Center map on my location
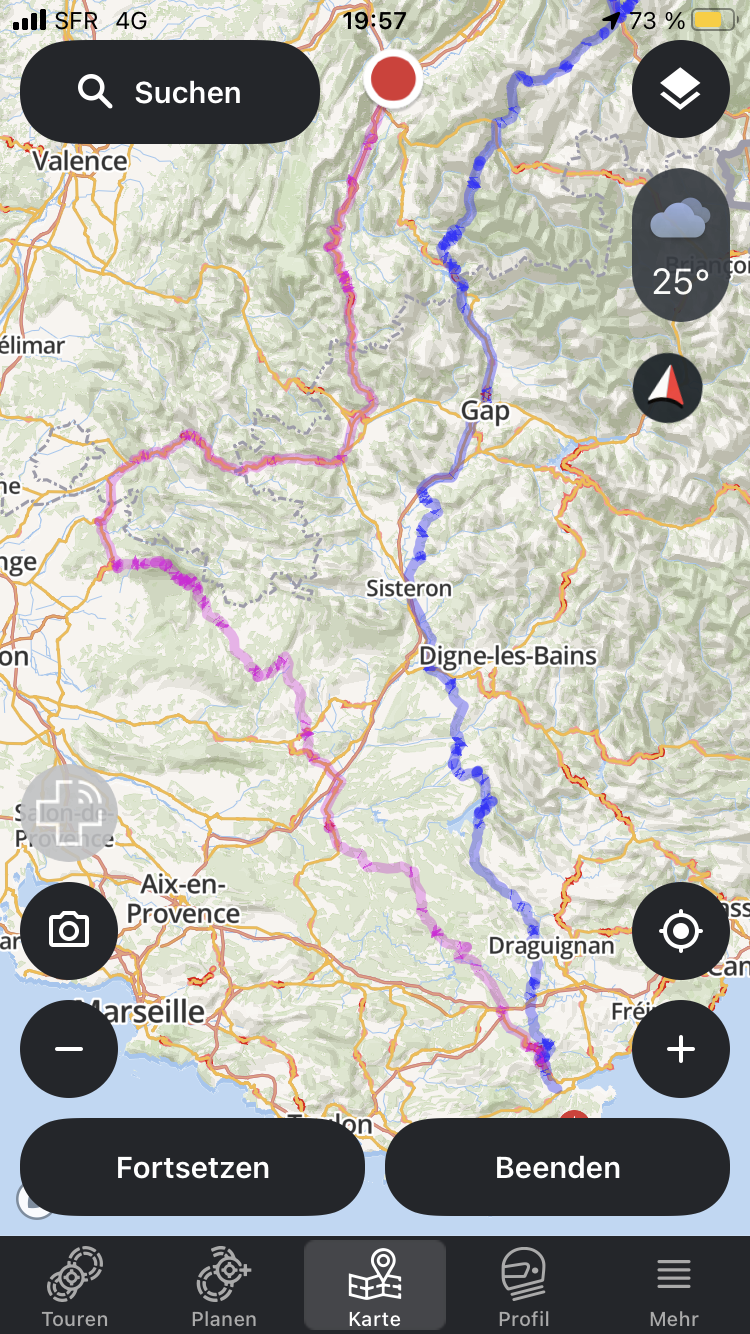750x1334 pixels. (x=681, y=931)
